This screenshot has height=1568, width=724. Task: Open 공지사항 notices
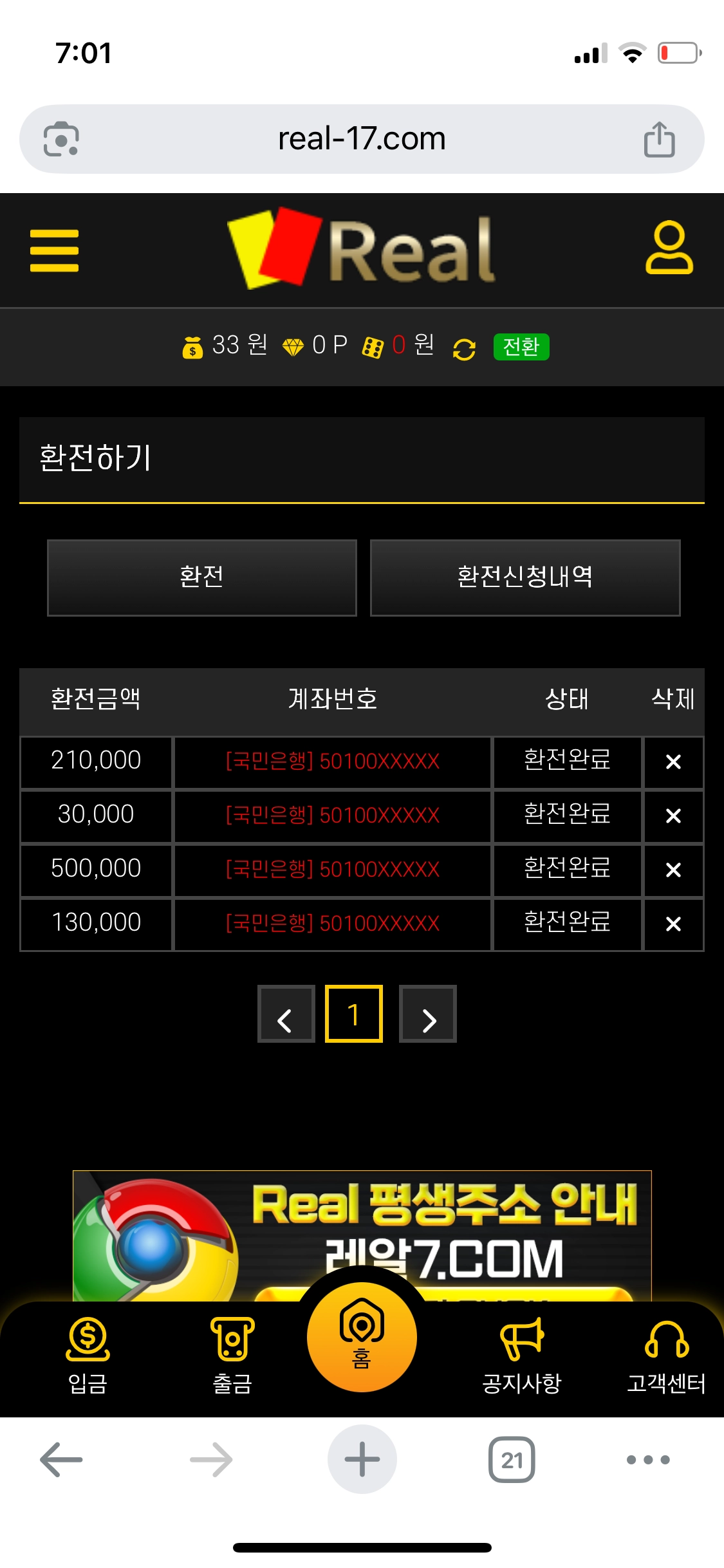522,1353
